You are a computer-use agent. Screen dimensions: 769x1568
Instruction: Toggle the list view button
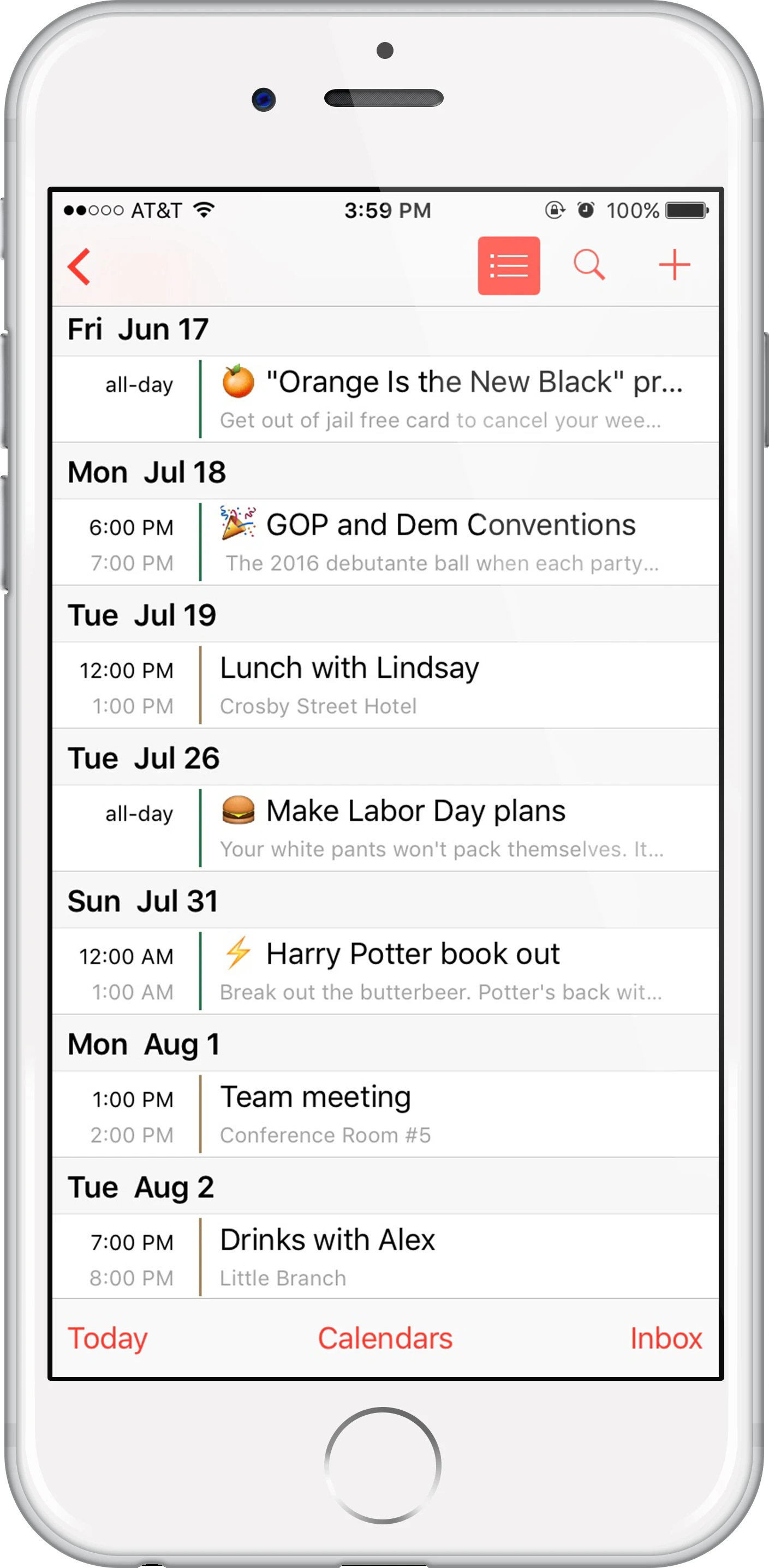tap(509, 266)
